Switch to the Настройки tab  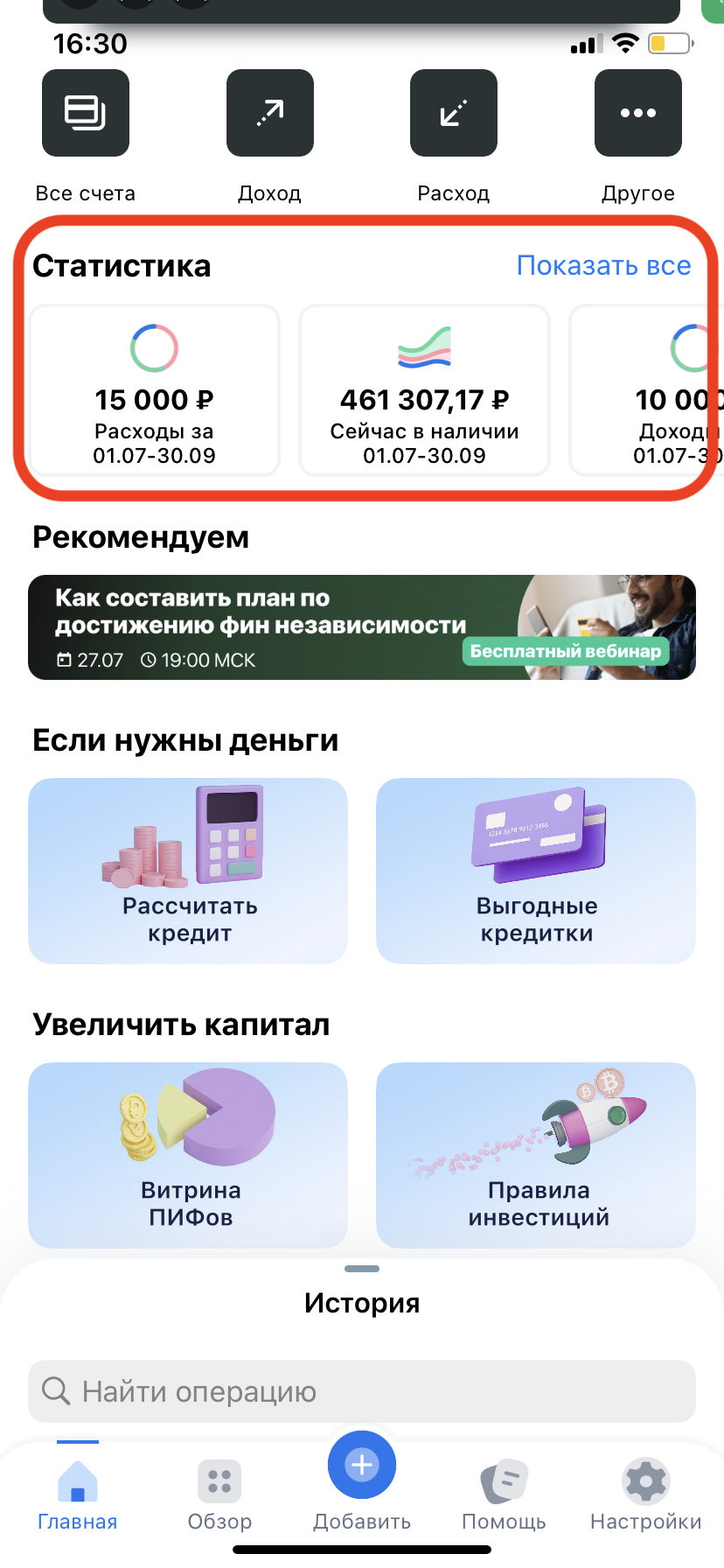pyautogui.click(x=645, y=1496)
